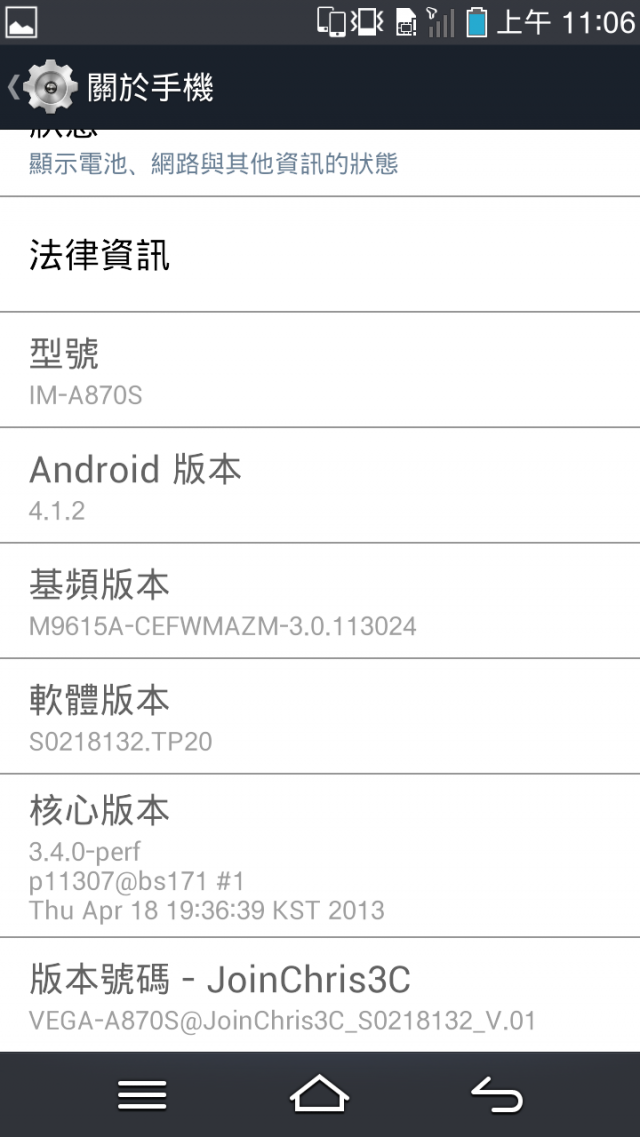Image resolution: width=640 pixels, height=1138 pixels.
Task: Open the system menu key
Action: pyautogui.click(x=142, y=1094)
